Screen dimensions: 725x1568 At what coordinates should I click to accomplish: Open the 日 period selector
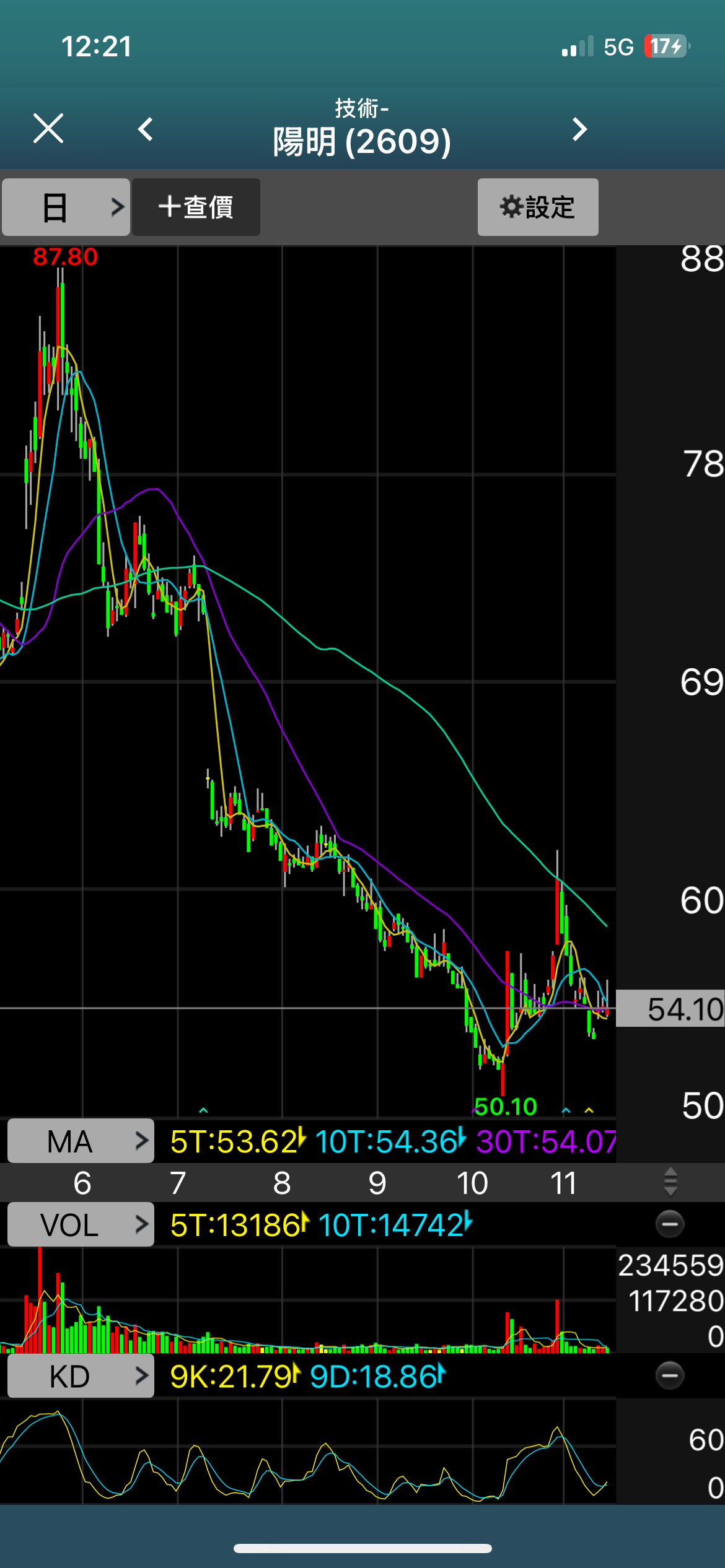(x=66, y=207)
